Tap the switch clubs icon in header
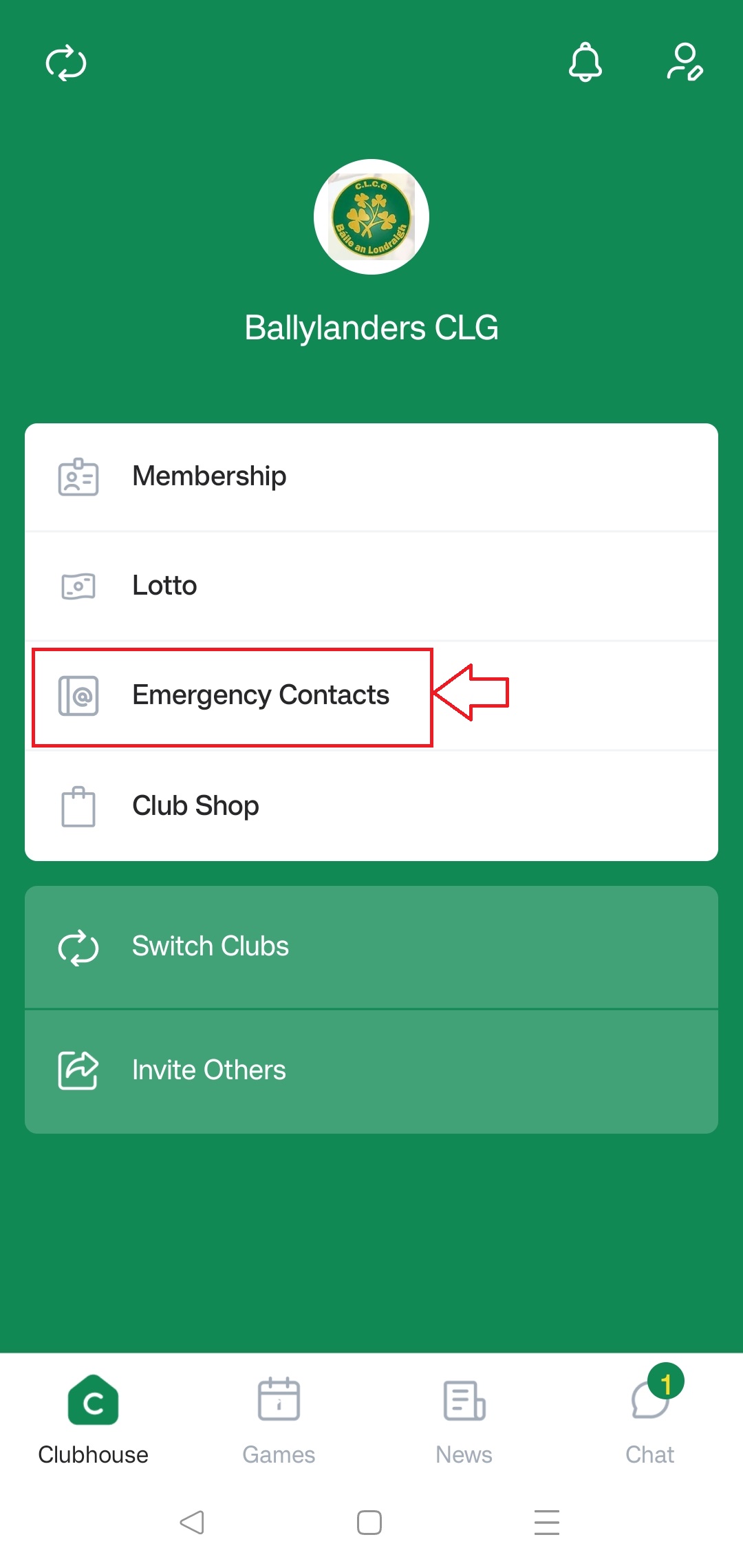743x1568 pixels. point(66,63)
